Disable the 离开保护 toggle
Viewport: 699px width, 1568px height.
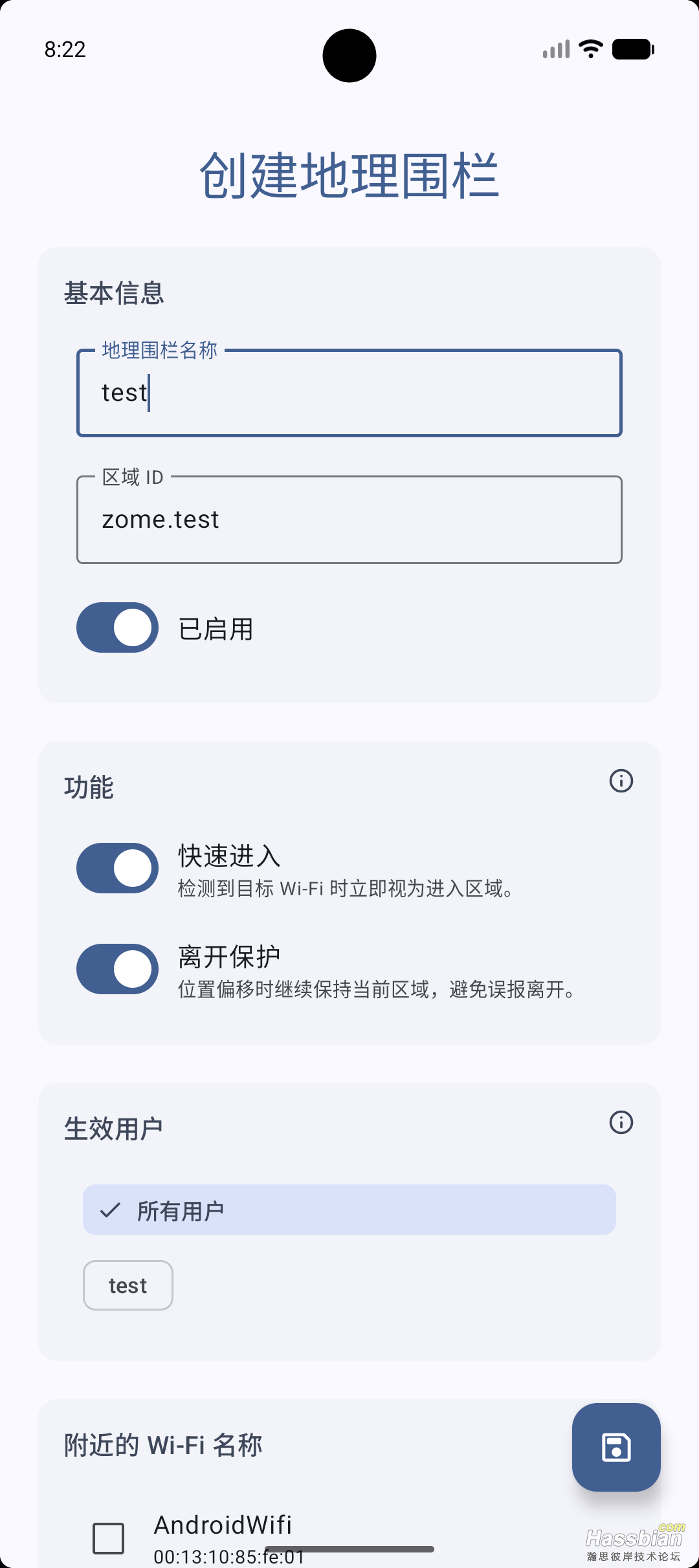click(116, 968)
